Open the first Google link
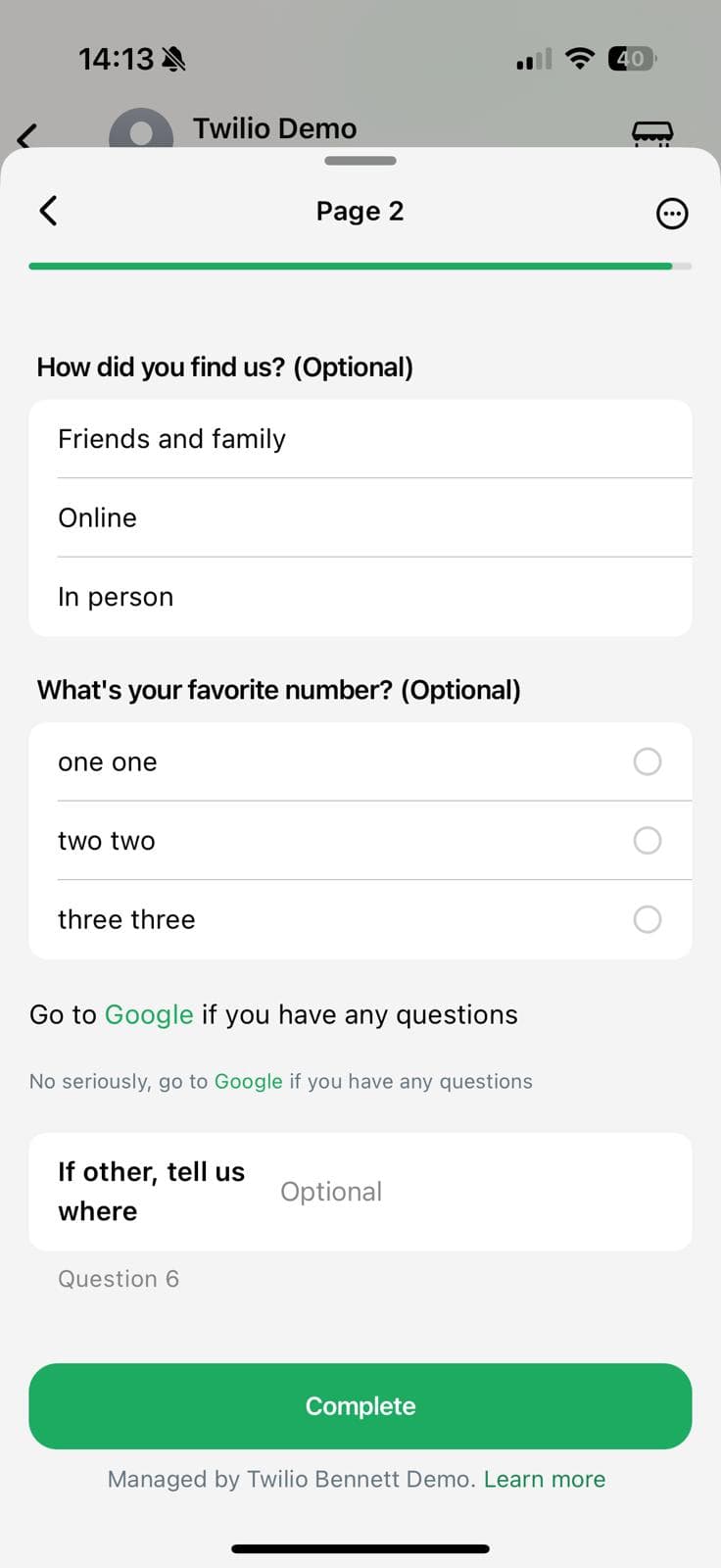 149,1014
